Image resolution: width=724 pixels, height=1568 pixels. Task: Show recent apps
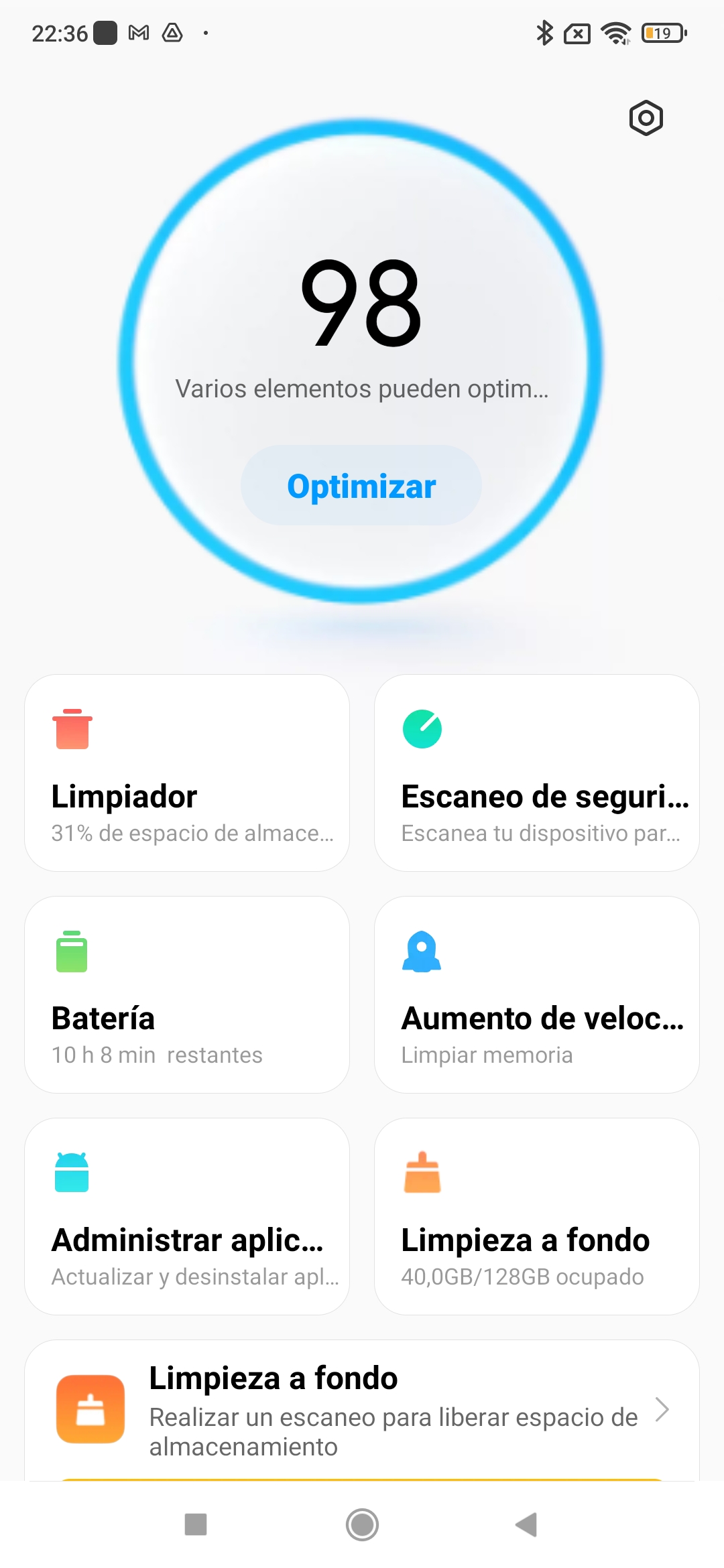[x=196, y=1524]
